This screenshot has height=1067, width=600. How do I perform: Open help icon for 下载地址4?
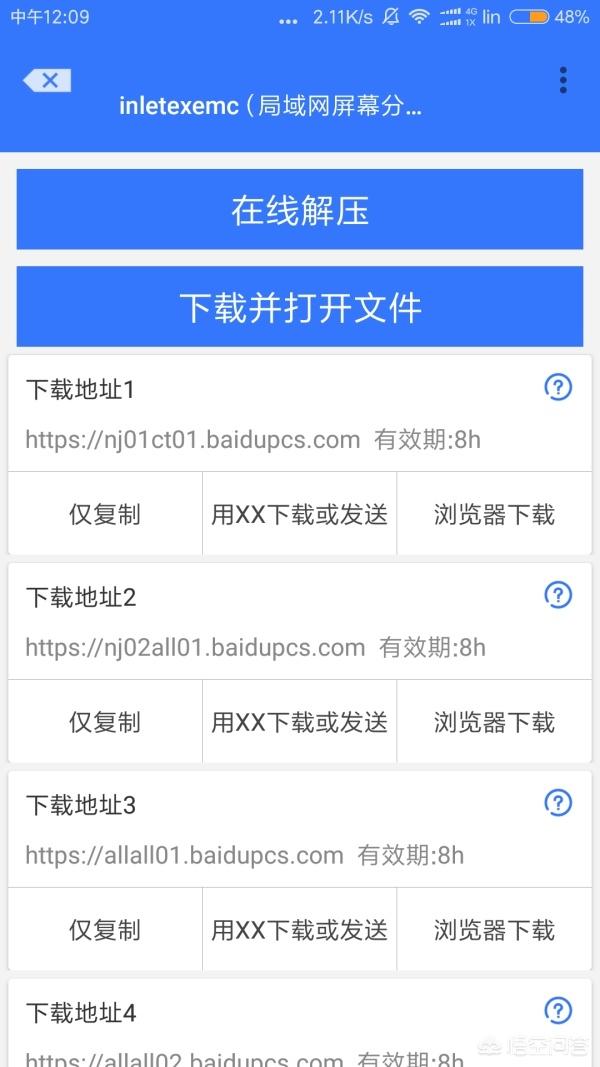click(x=559, y=1011)
